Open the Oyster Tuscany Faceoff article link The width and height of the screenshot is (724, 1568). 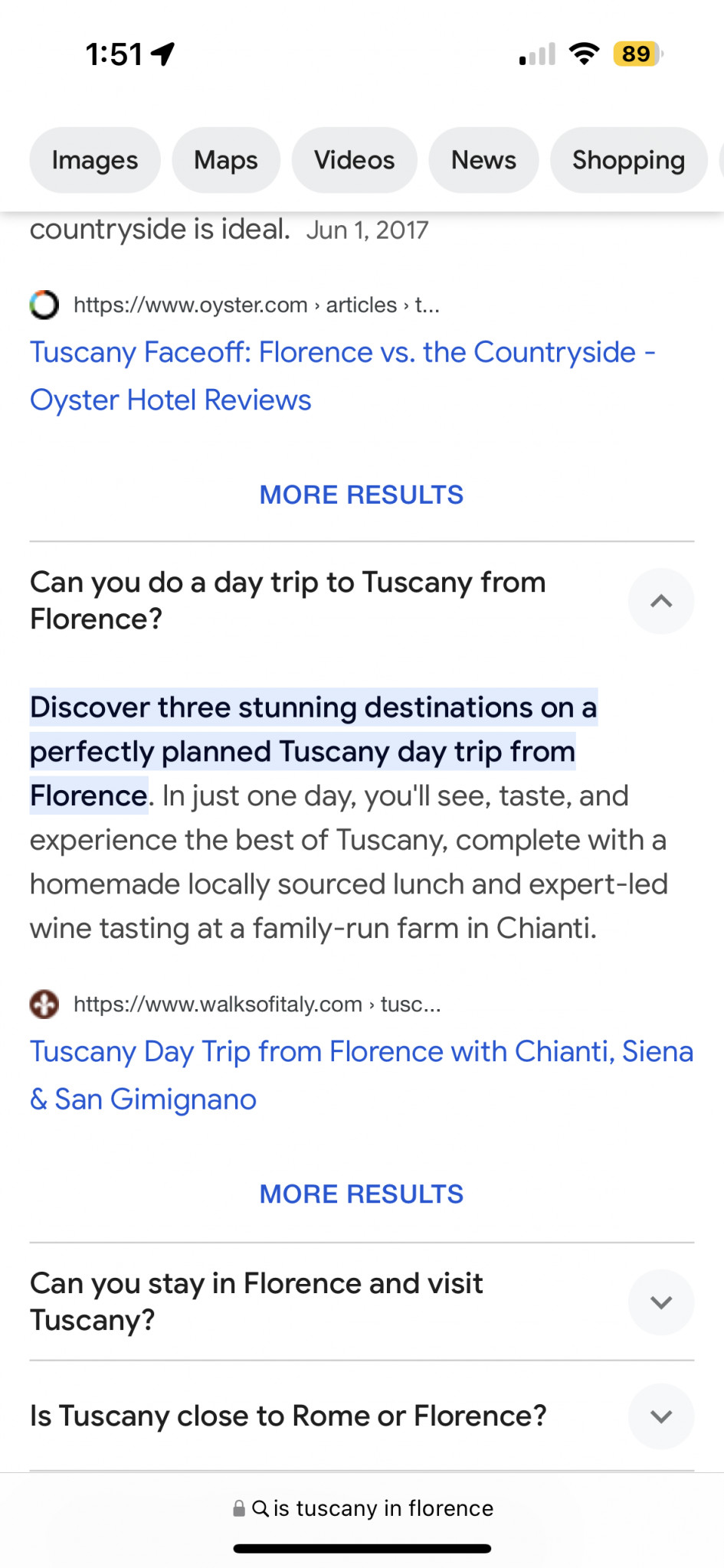(x=342, y=376)
